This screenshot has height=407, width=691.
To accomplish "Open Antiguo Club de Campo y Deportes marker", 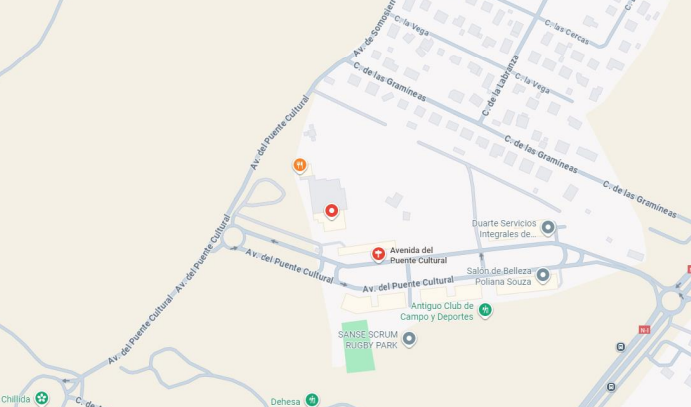I will click(x=485, y=310).
